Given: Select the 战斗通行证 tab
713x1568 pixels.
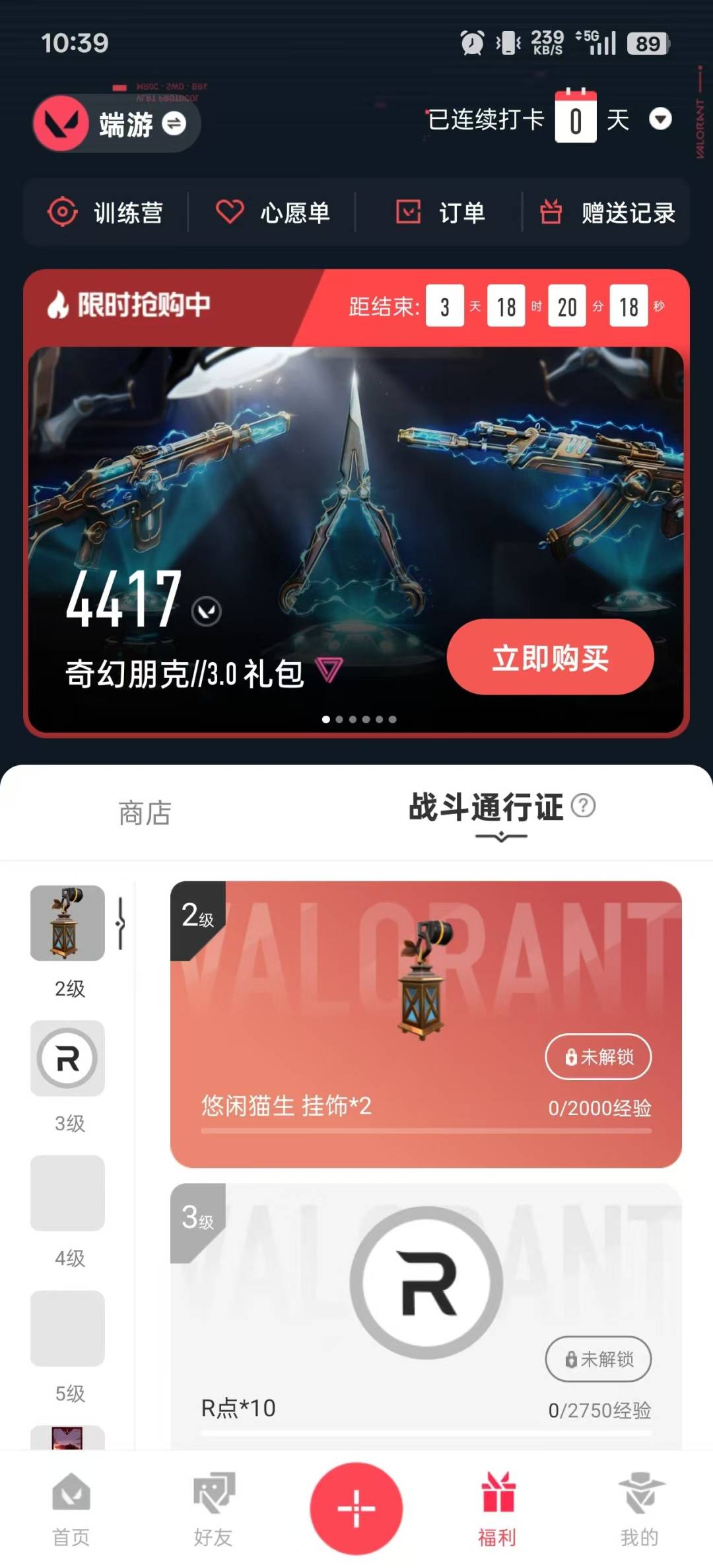Looking at the screenshot, I should (486, 807).
